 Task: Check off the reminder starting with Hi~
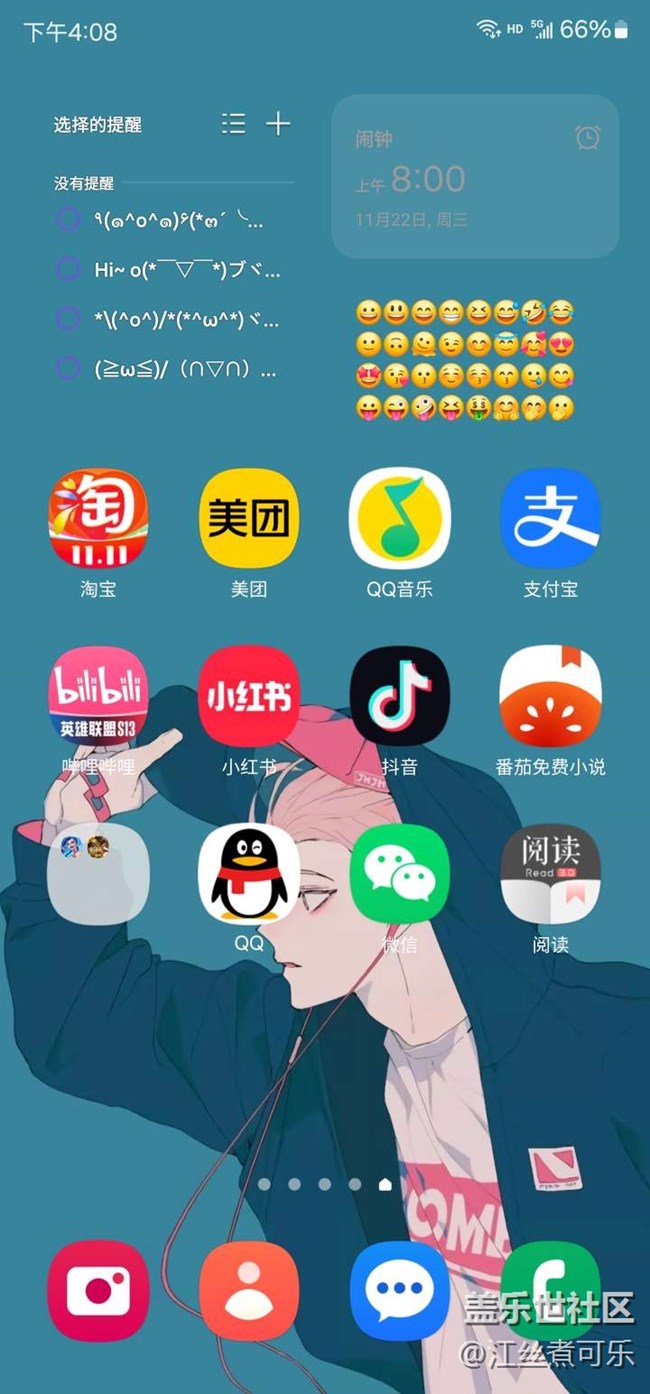[67, 269]
